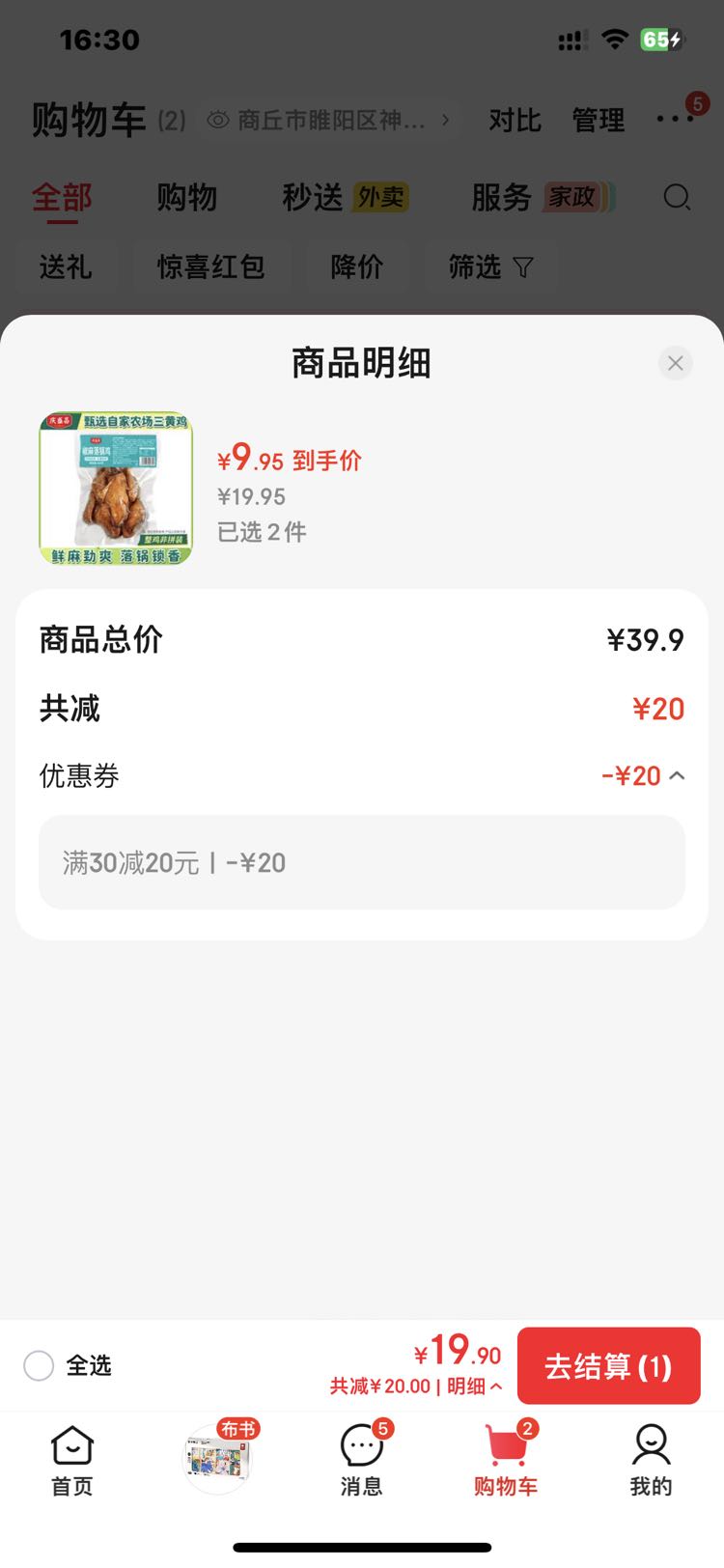Go to the 首页 home tab
This screenshot has width=724, height=1568.
pos(72,1461)
